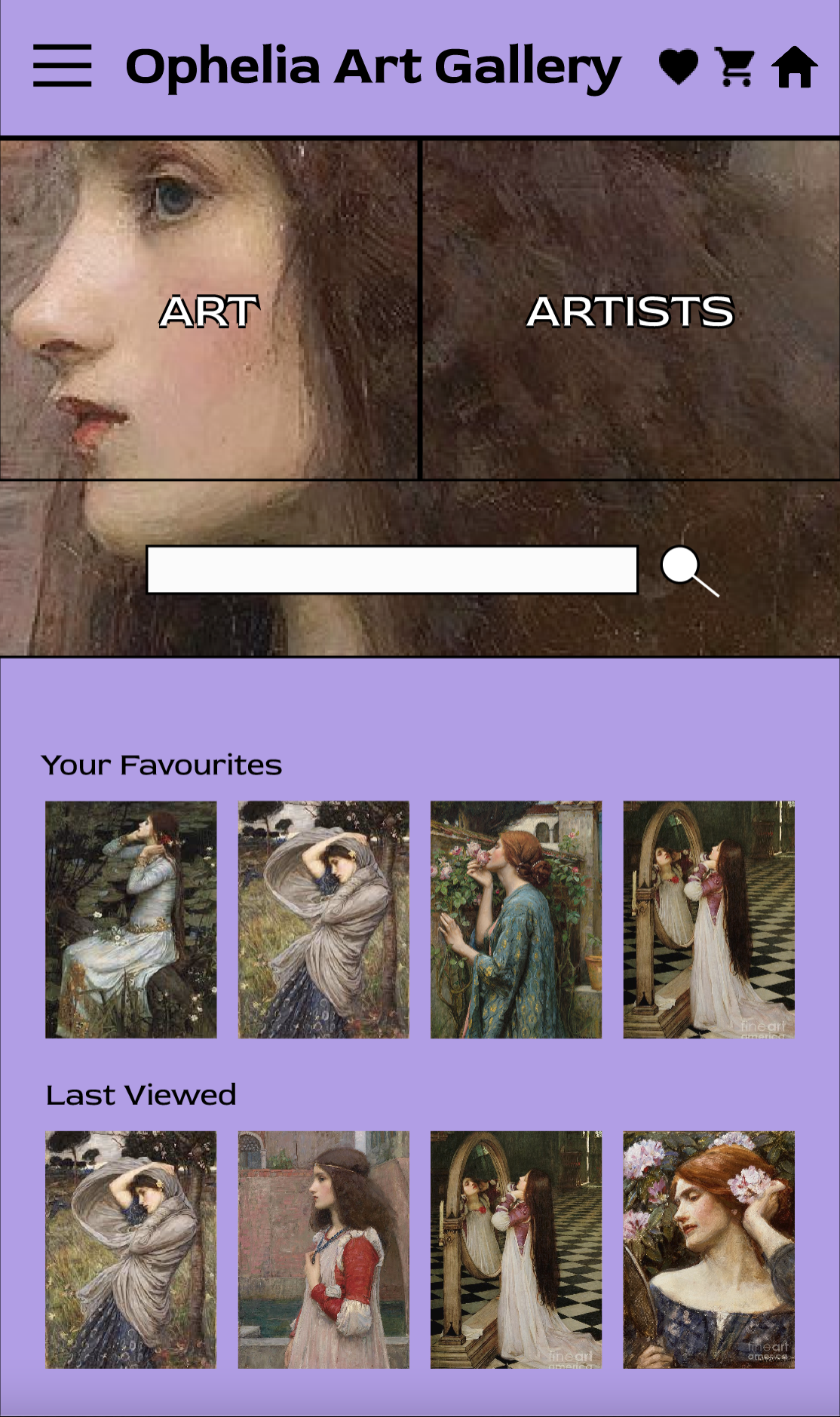Open last viewed mirror painting
This screenshot has height=1417, width=840.
click(x=516, y=1250)
